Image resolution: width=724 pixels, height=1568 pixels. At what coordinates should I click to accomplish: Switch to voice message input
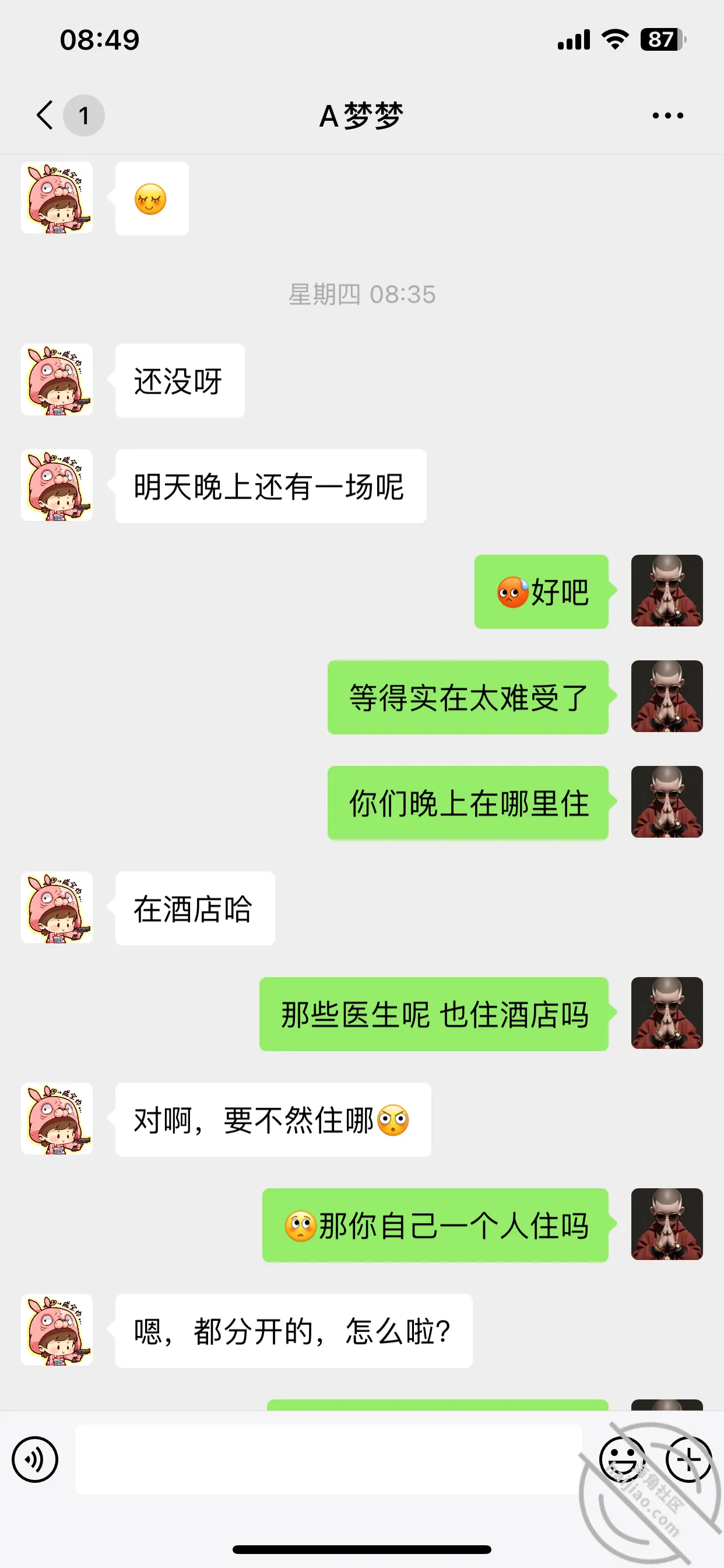[34, 1459]
